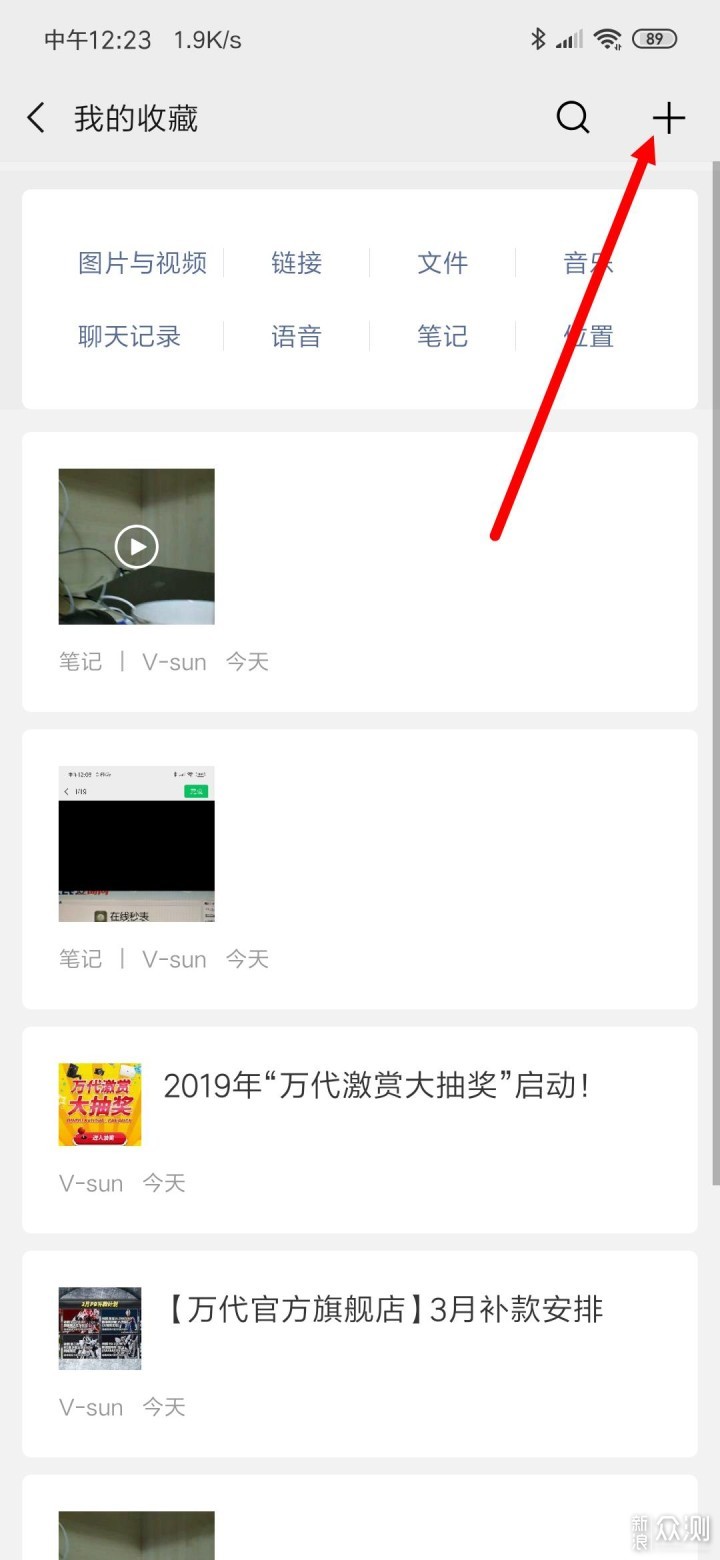Click the Bluetooth icon in the status bar
Screen dimensions: 720x1560
point(536,38)
